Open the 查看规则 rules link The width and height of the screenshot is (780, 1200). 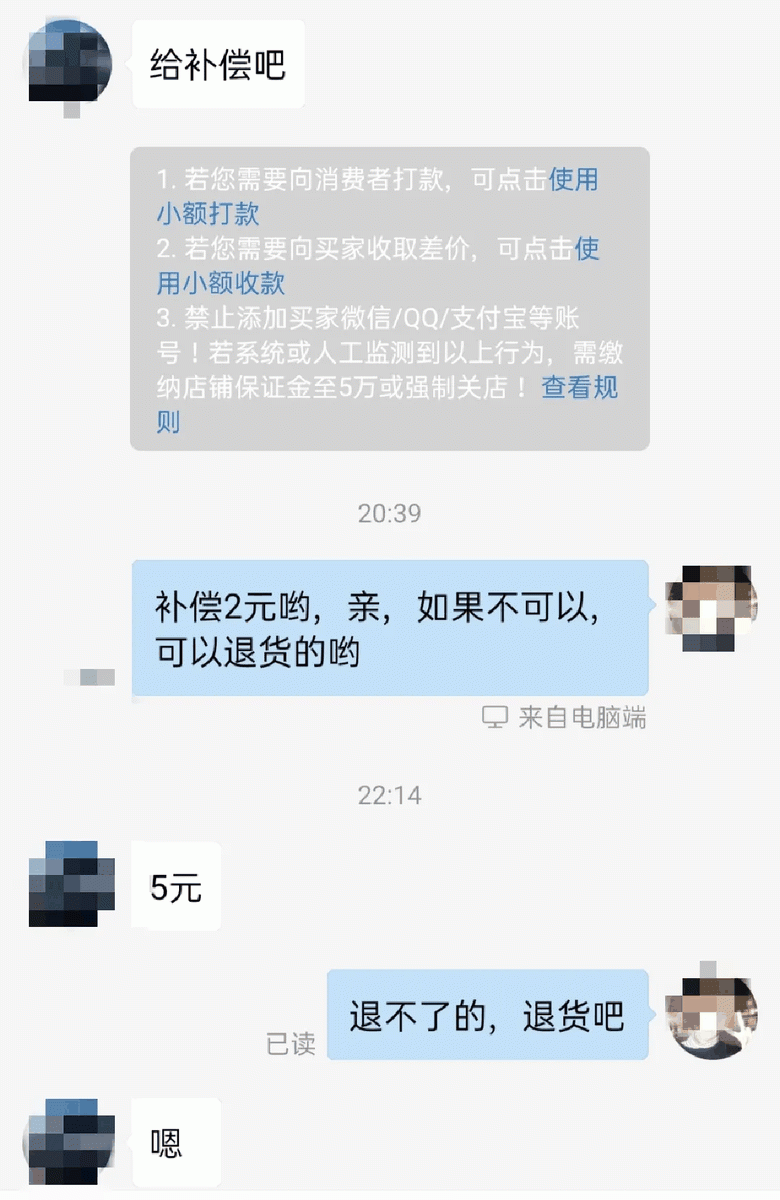580,387
